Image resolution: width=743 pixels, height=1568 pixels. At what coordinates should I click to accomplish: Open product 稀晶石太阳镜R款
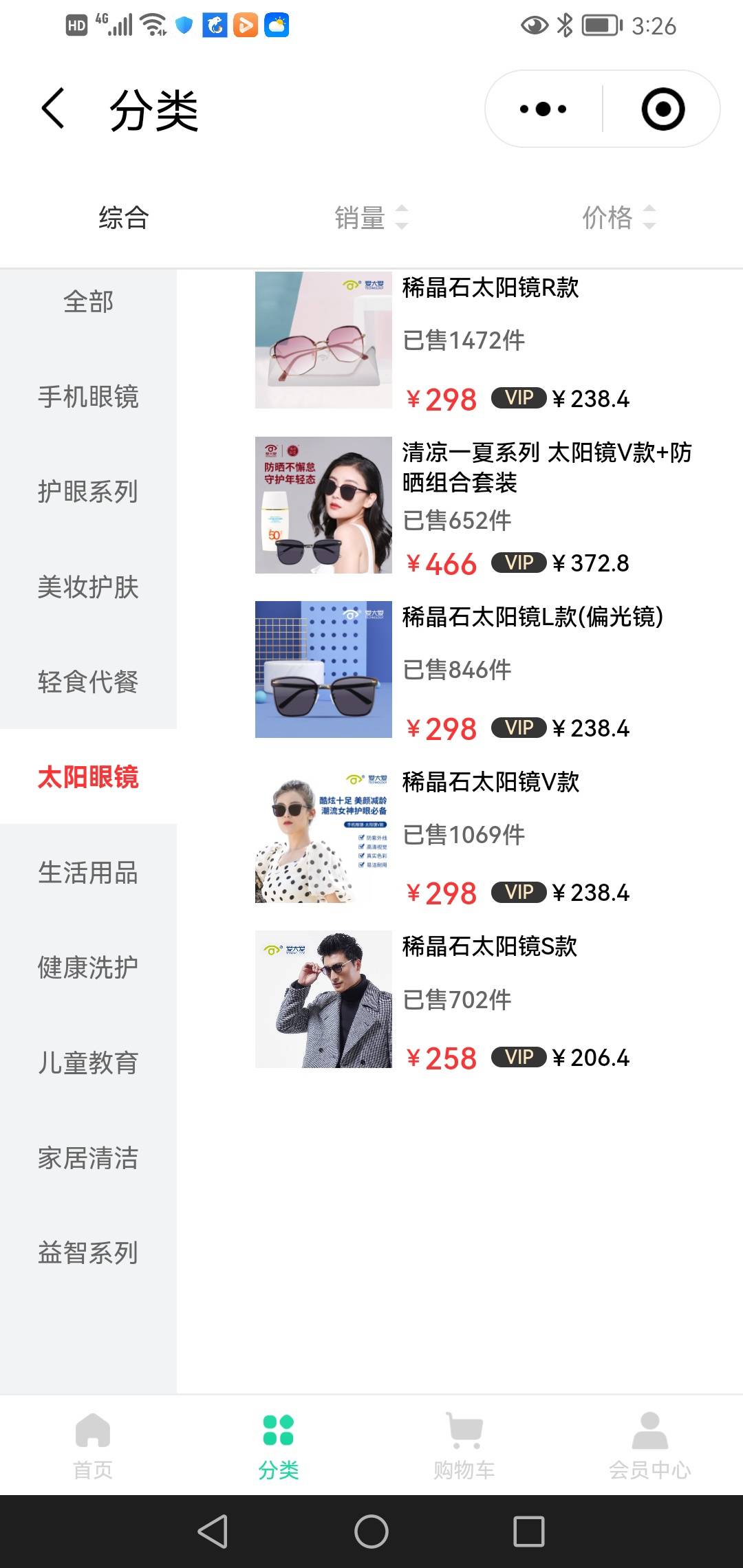click(490, 287)
